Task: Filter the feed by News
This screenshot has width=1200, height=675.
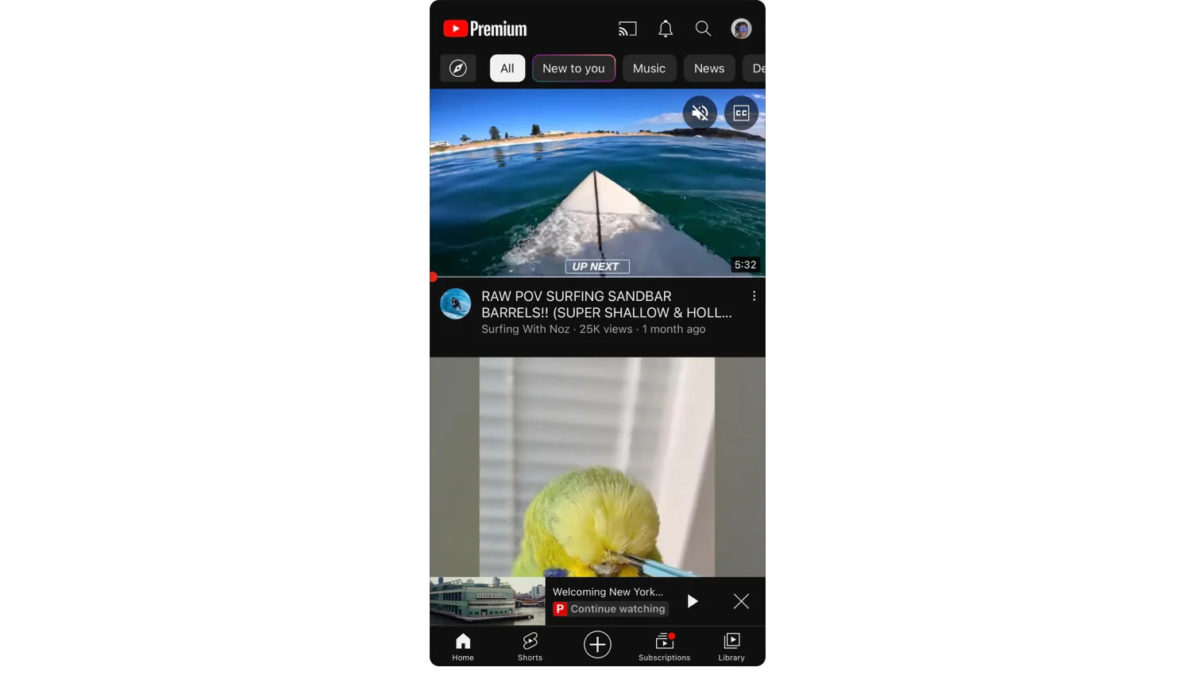Action: (x=709, y=68)
